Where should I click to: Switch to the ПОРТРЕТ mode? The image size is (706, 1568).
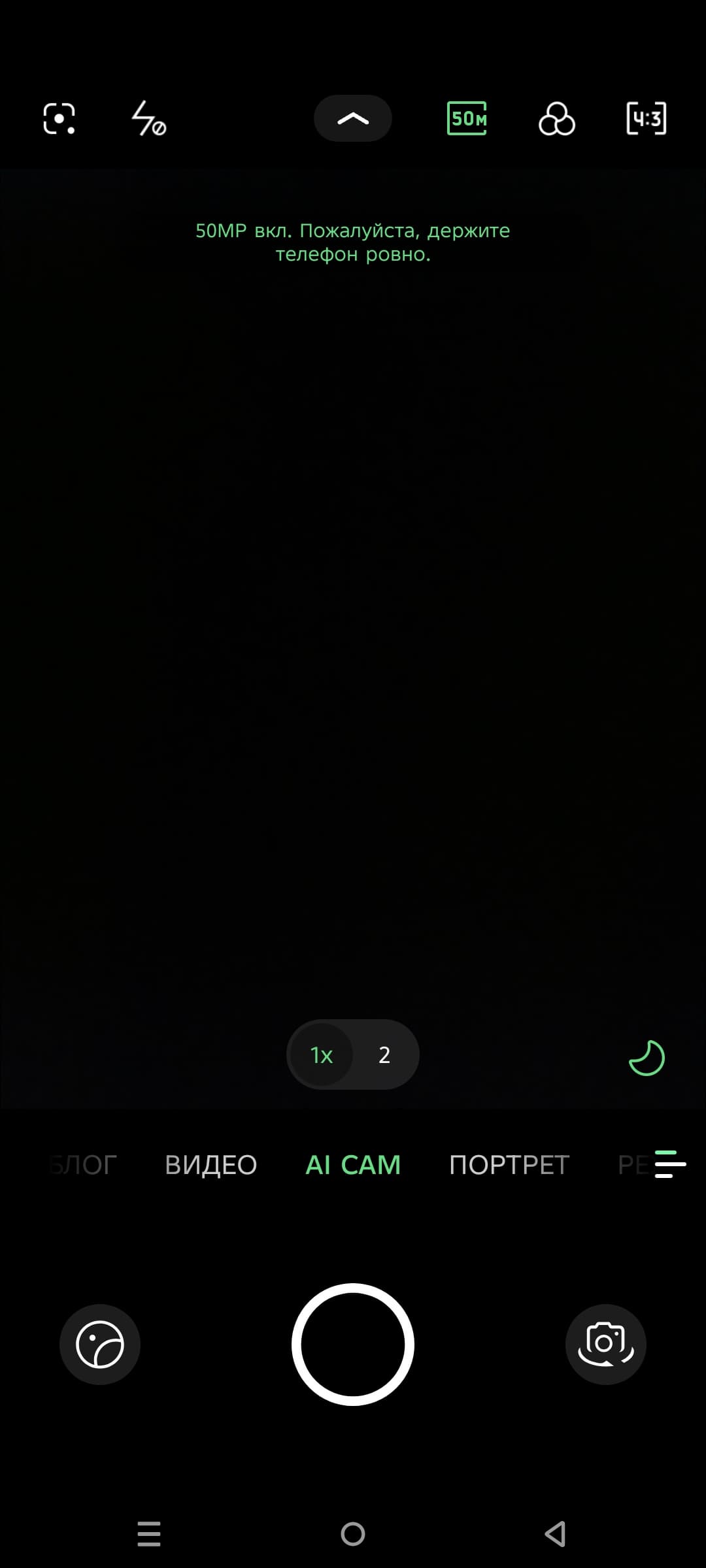[x=509, y=1165]
